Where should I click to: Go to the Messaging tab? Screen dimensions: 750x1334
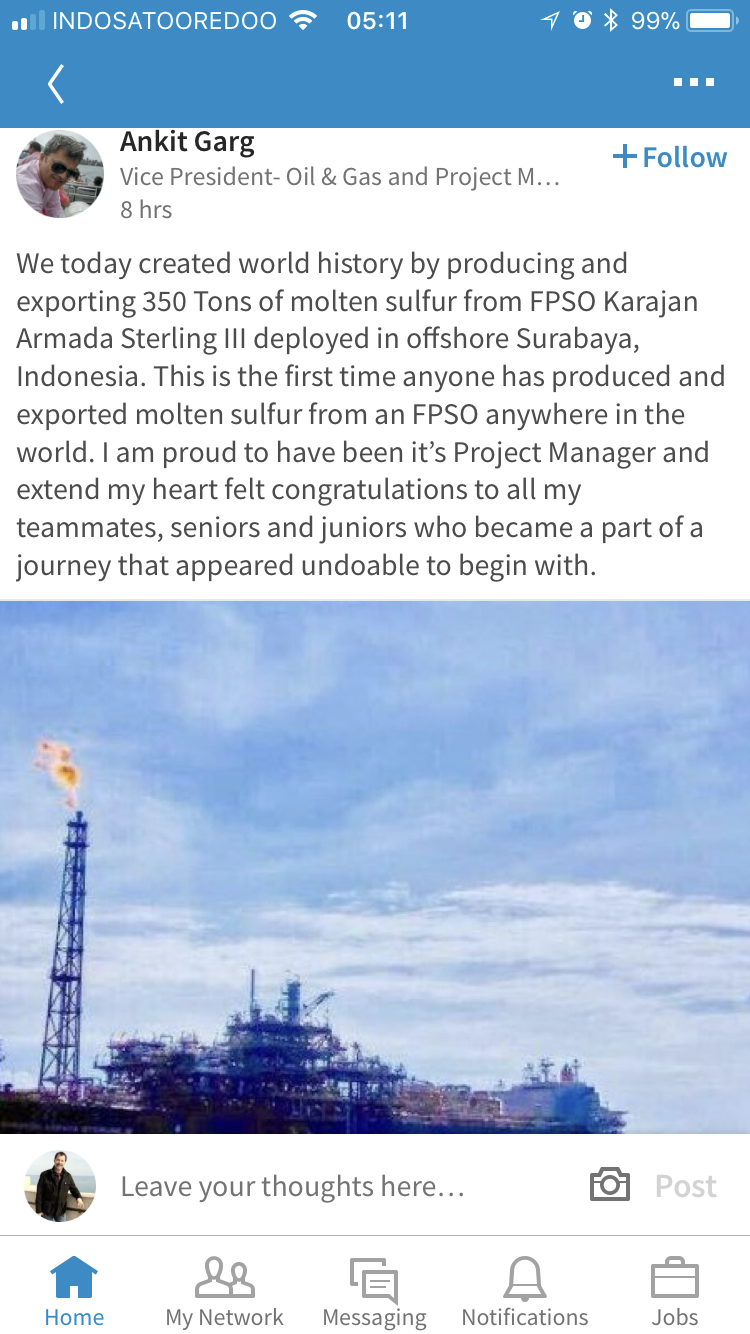(374, 1292)
